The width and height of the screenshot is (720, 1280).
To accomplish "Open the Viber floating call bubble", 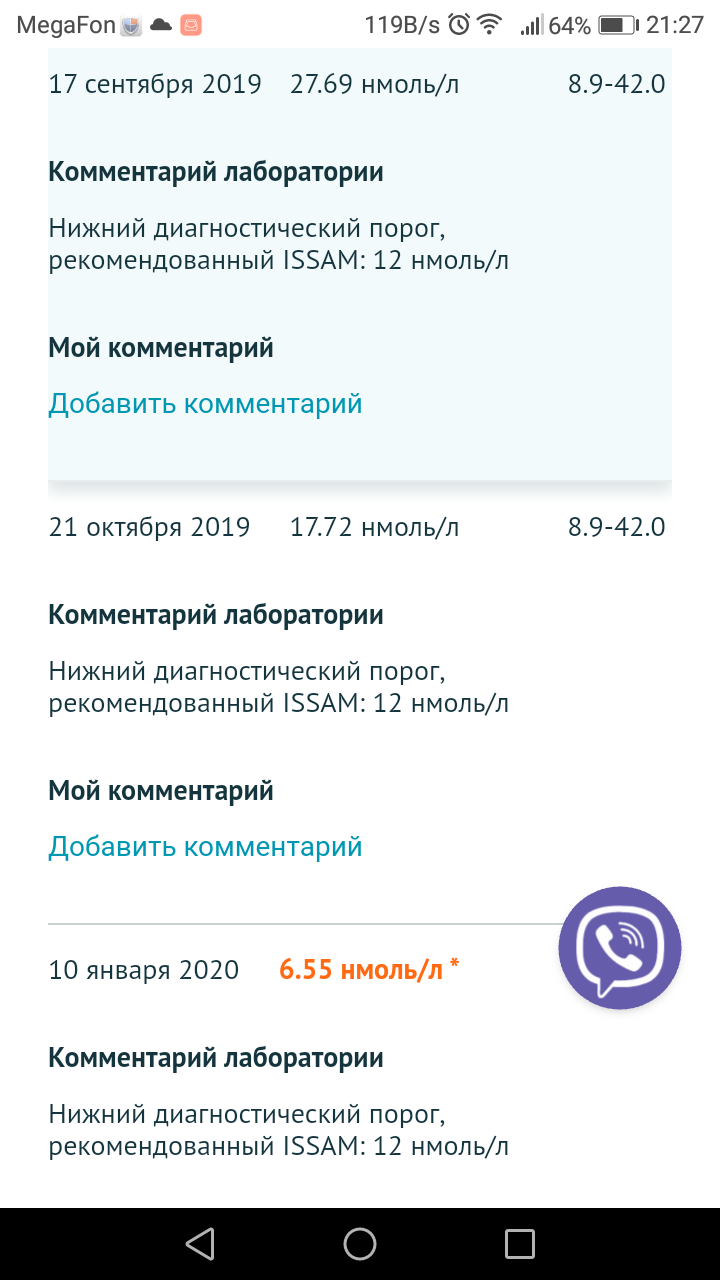I will (x=619, y=947).
